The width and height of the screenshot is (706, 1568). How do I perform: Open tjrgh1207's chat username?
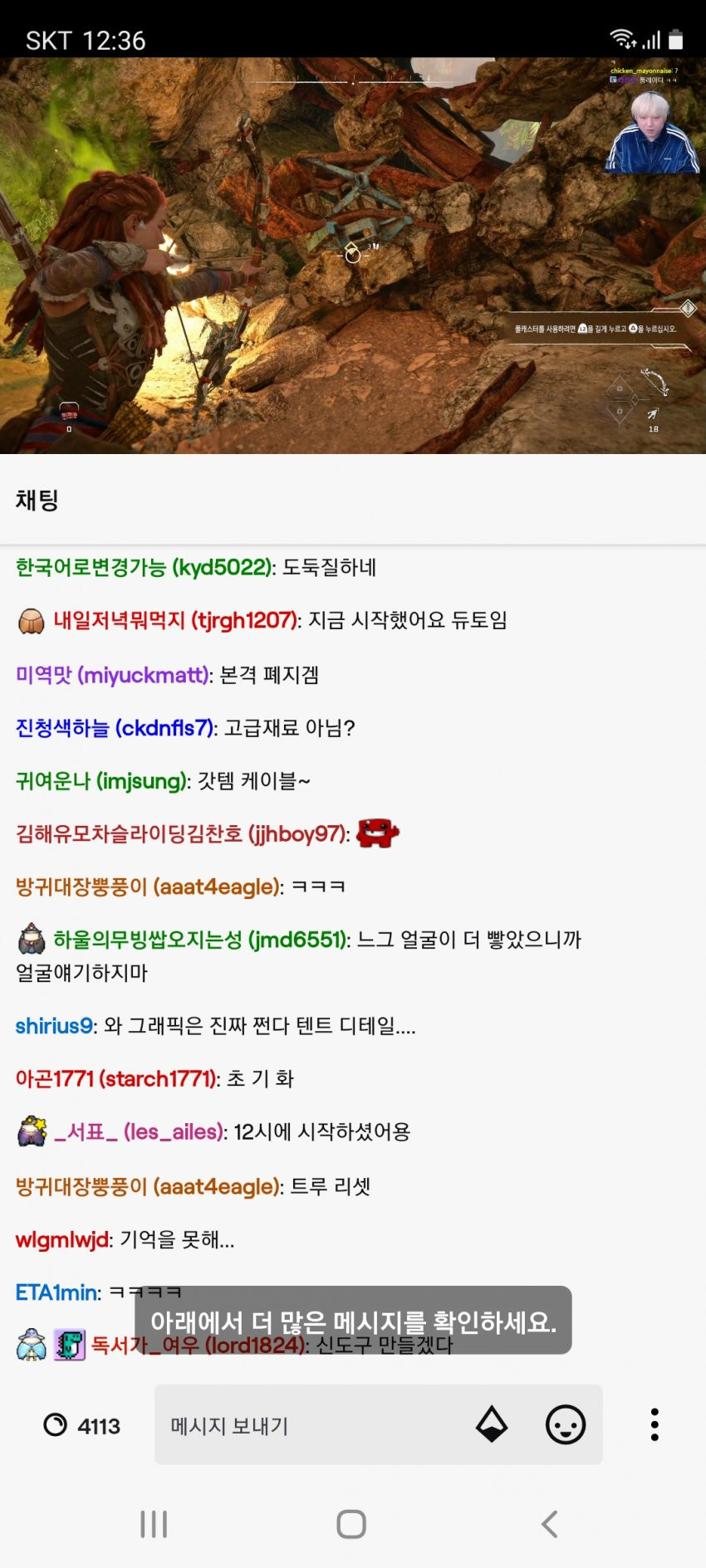tap(174, 620)
